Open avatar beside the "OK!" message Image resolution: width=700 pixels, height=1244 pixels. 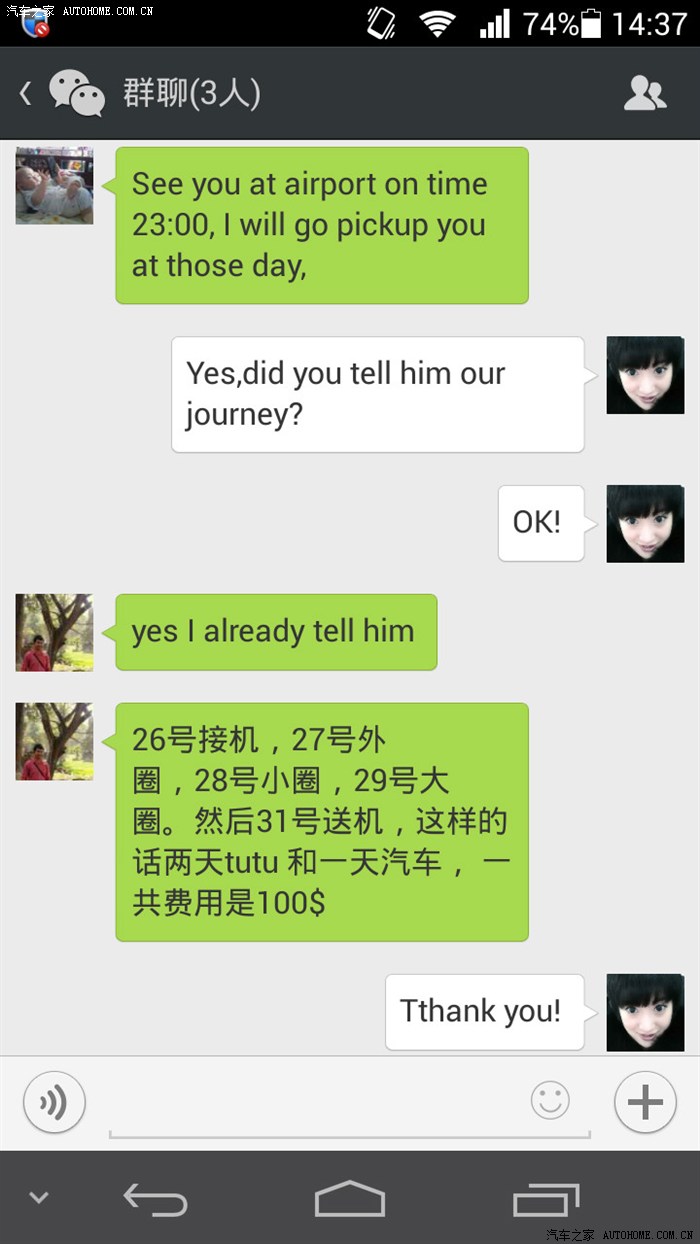645,523
